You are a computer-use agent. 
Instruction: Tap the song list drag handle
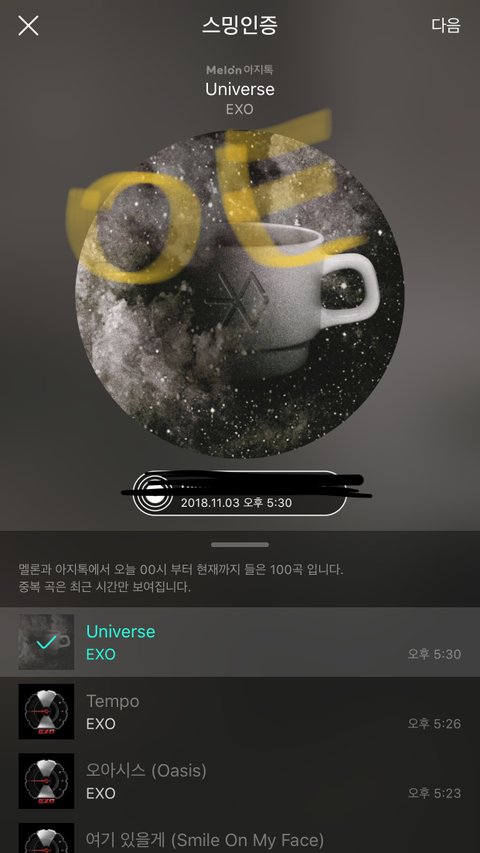pyautogui.click(x=240, y=545)
